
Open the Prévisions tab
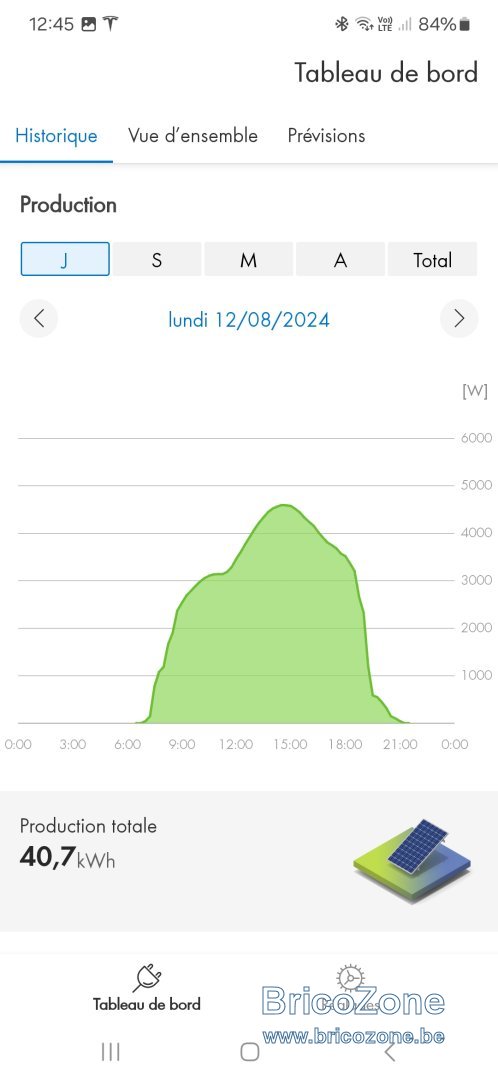(326, 136)
